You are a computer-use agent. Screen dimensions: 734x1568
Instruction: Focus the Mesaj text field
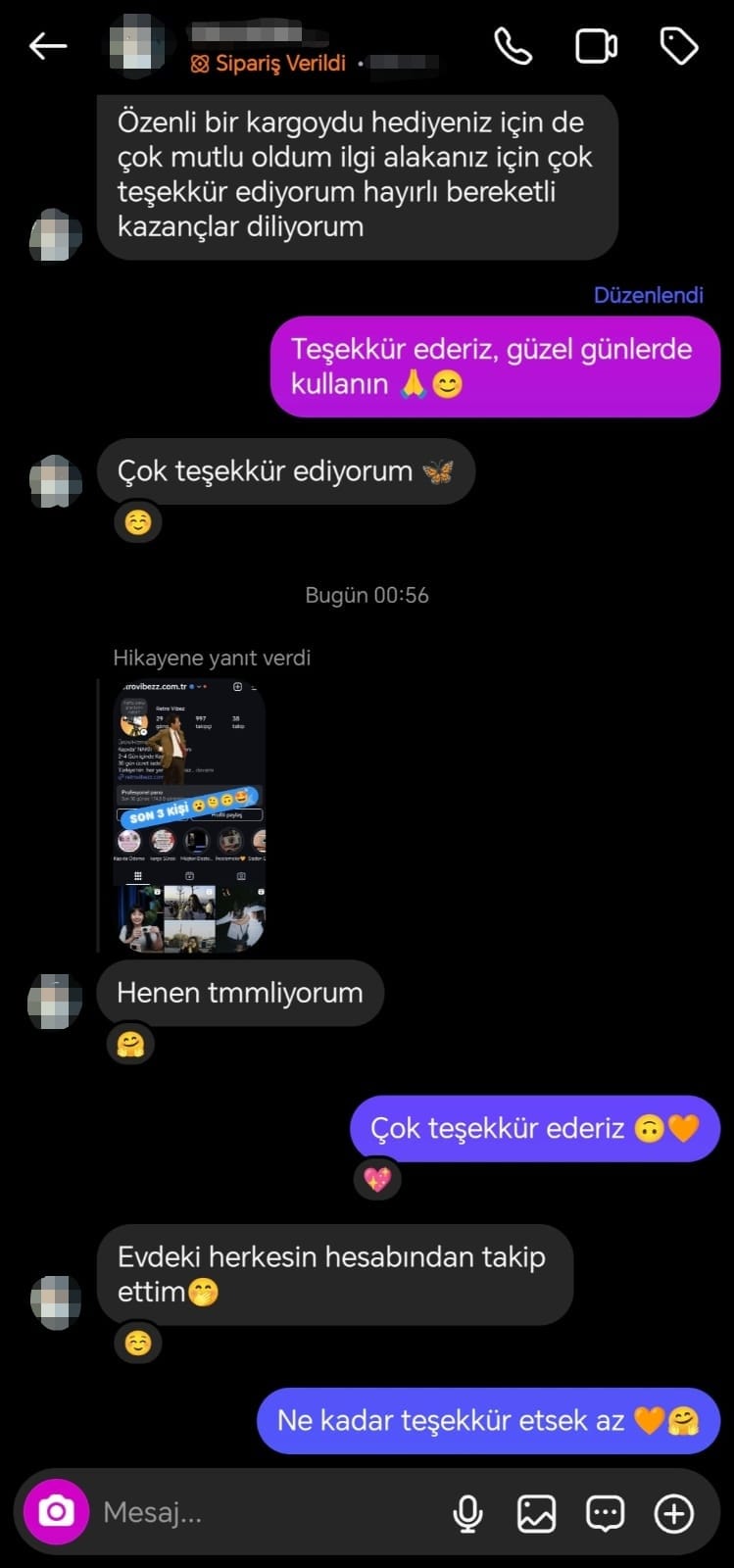(x=265, y=1512)
